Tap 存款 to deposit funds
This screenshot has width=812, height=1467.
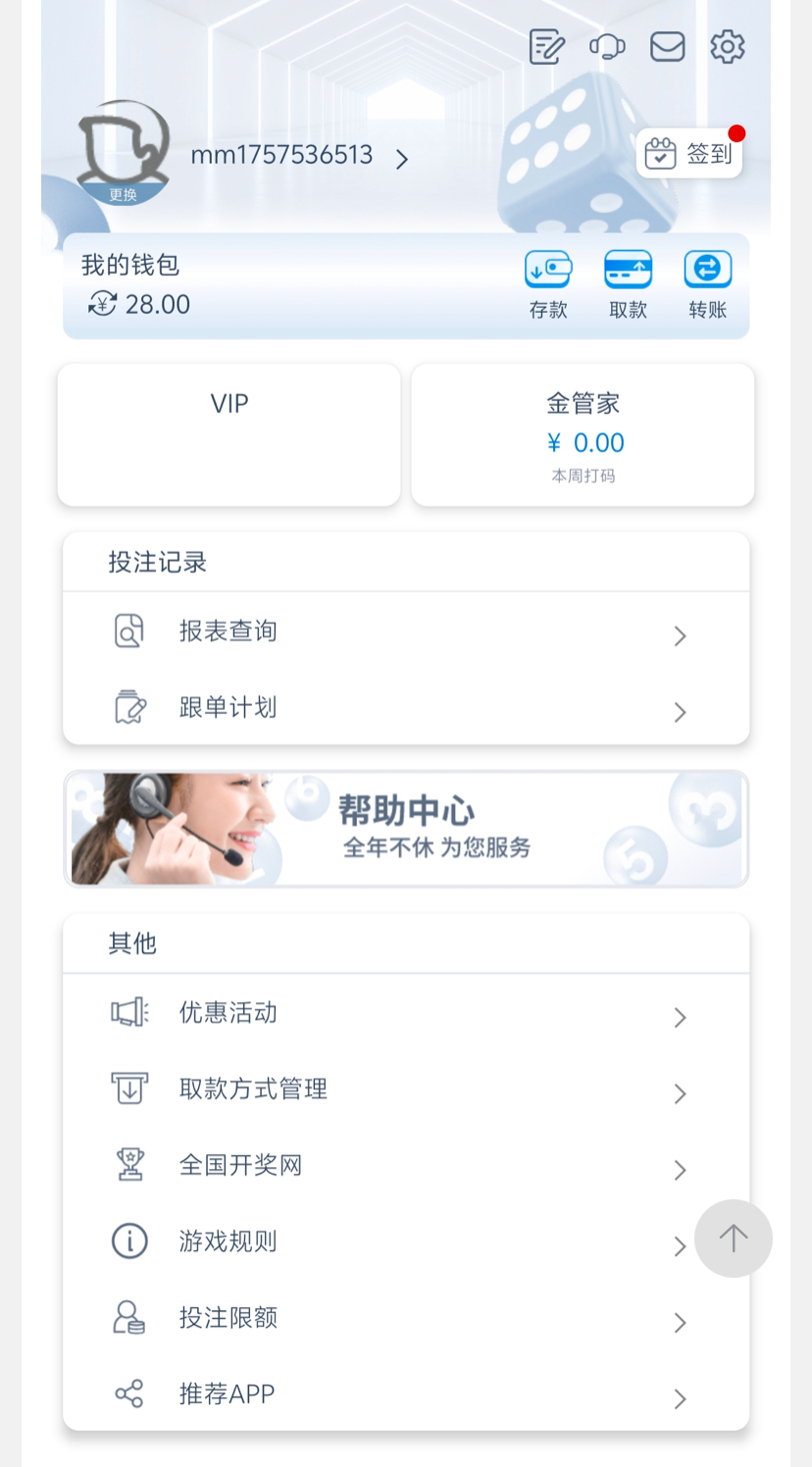pyautogui.click(x=548, y=284)
